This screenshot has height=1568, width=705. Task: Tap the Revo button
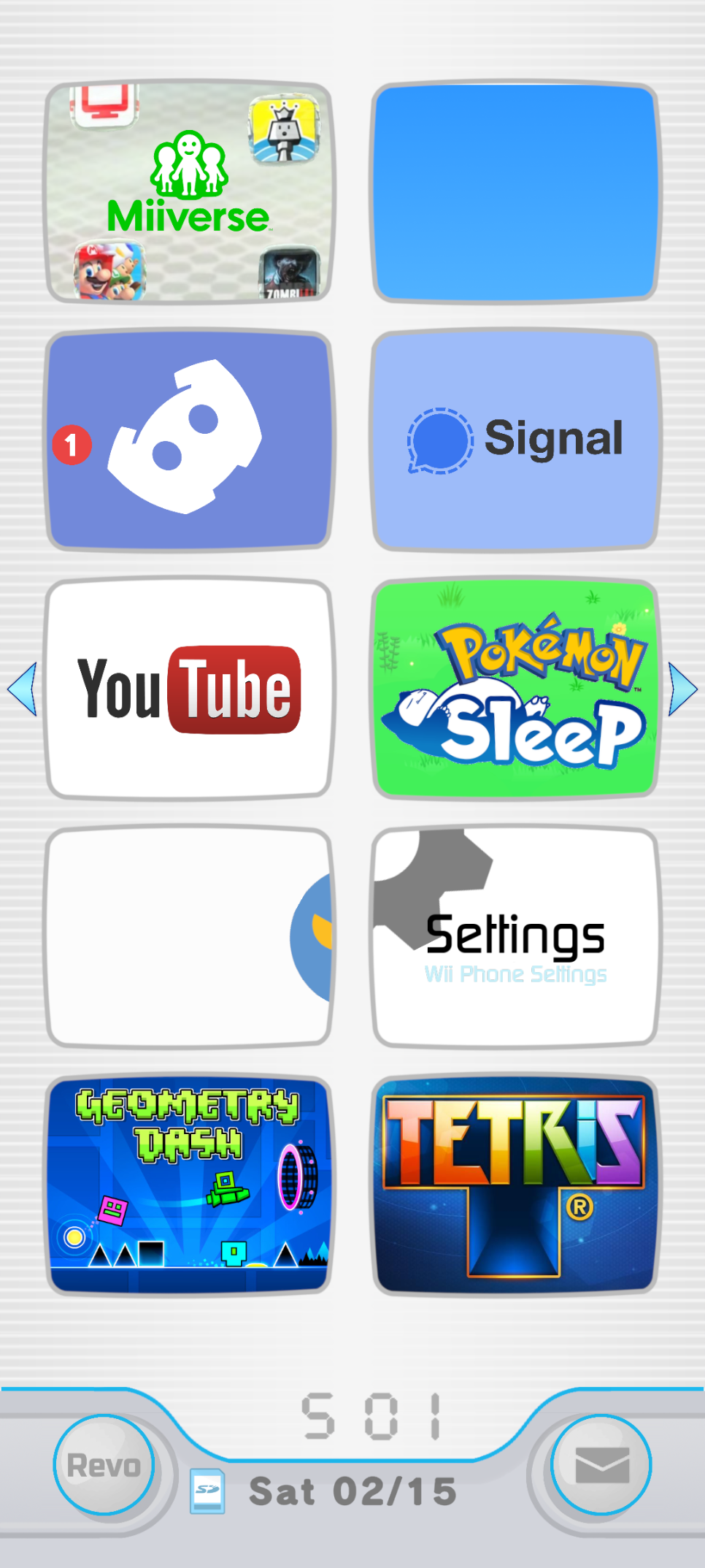(x=104, y=1464)
